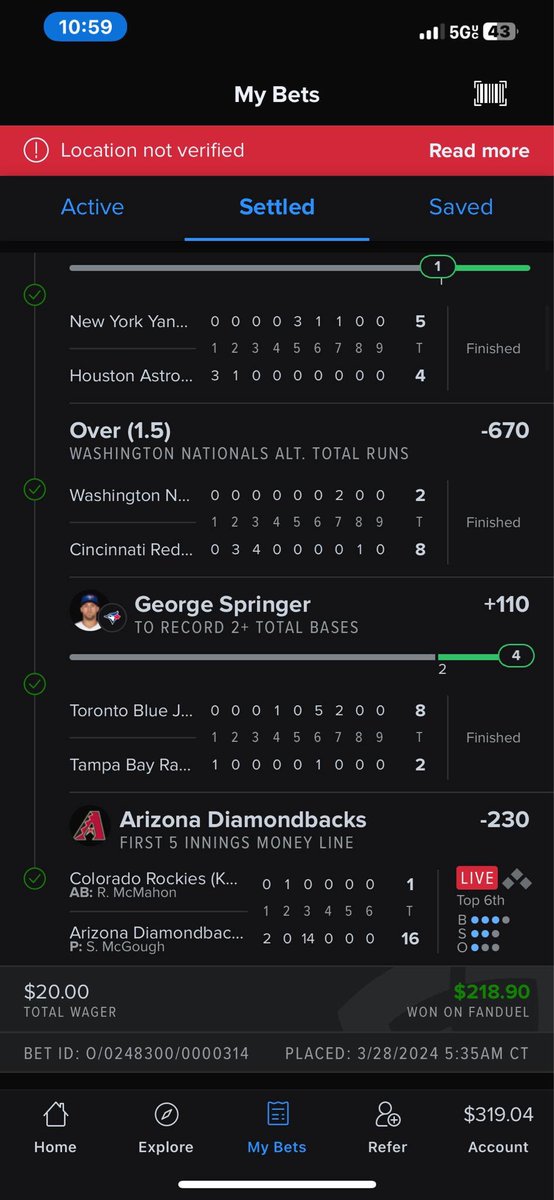The image size is (554, 1200).
Task: Go to Home in bottom navigation
Action: pyautogui.click(x=55, y=1128)
